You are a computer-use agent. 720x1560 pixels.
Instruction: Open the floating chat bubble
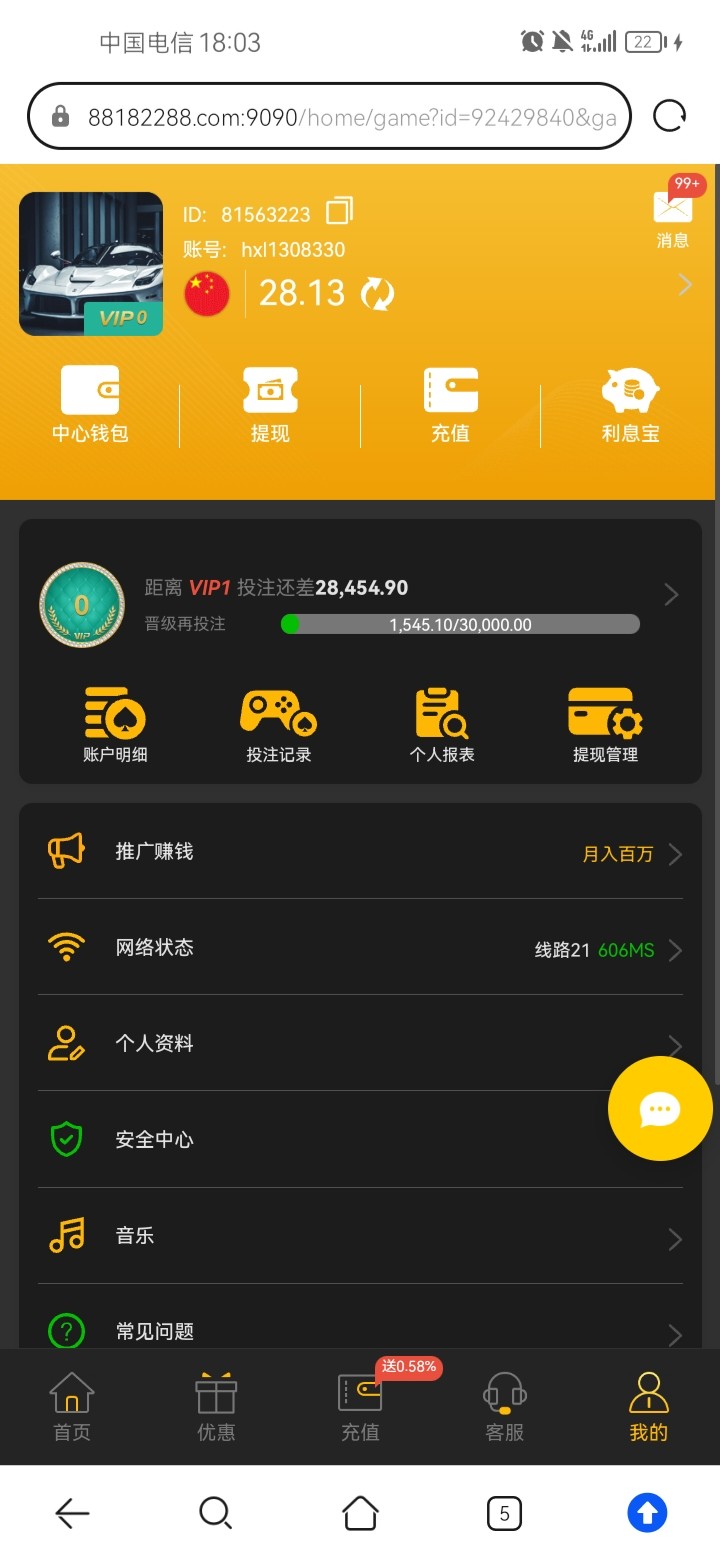[x=660, y=1108]
